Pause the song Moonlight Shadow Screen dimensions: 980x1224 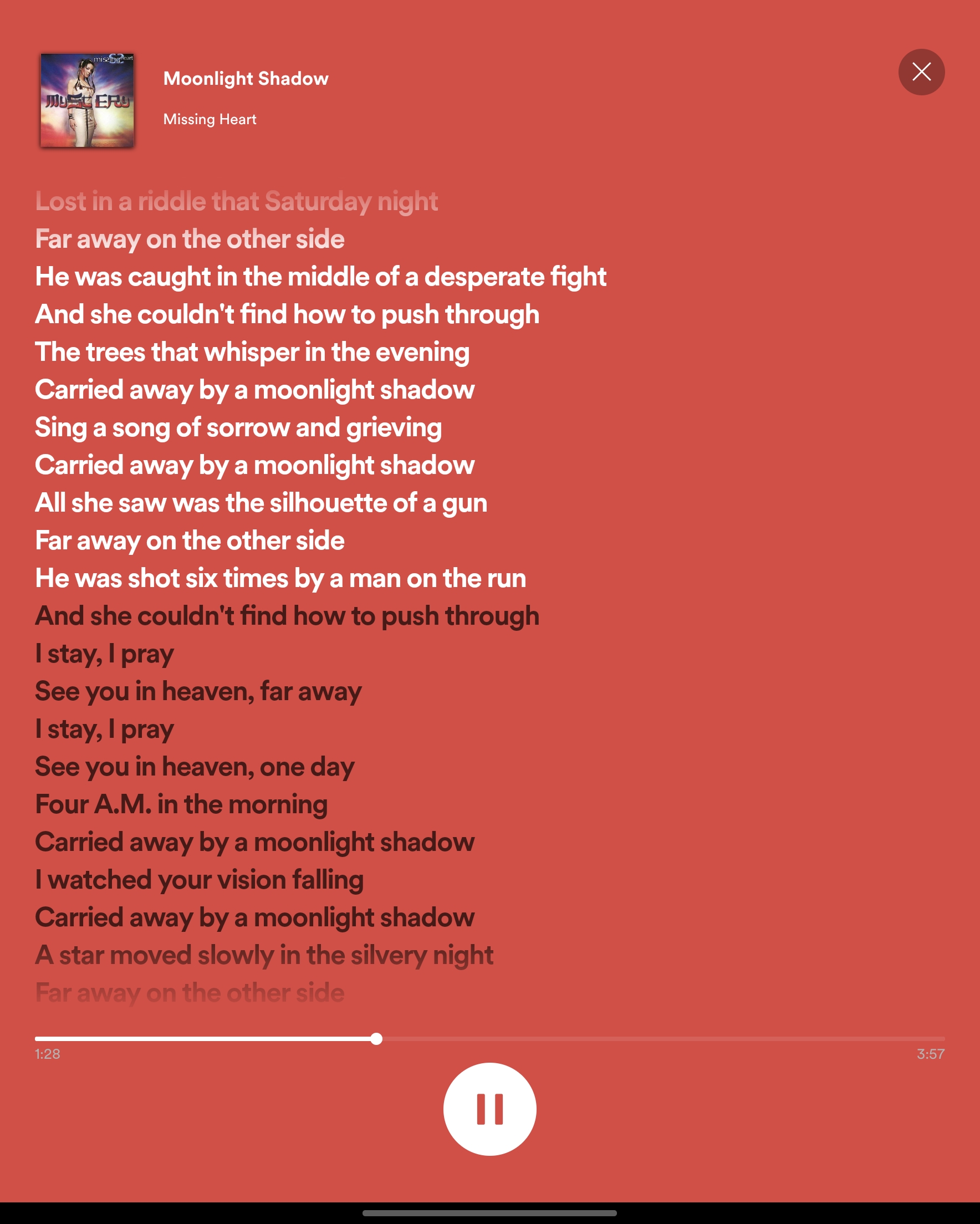click(489, 1109)
